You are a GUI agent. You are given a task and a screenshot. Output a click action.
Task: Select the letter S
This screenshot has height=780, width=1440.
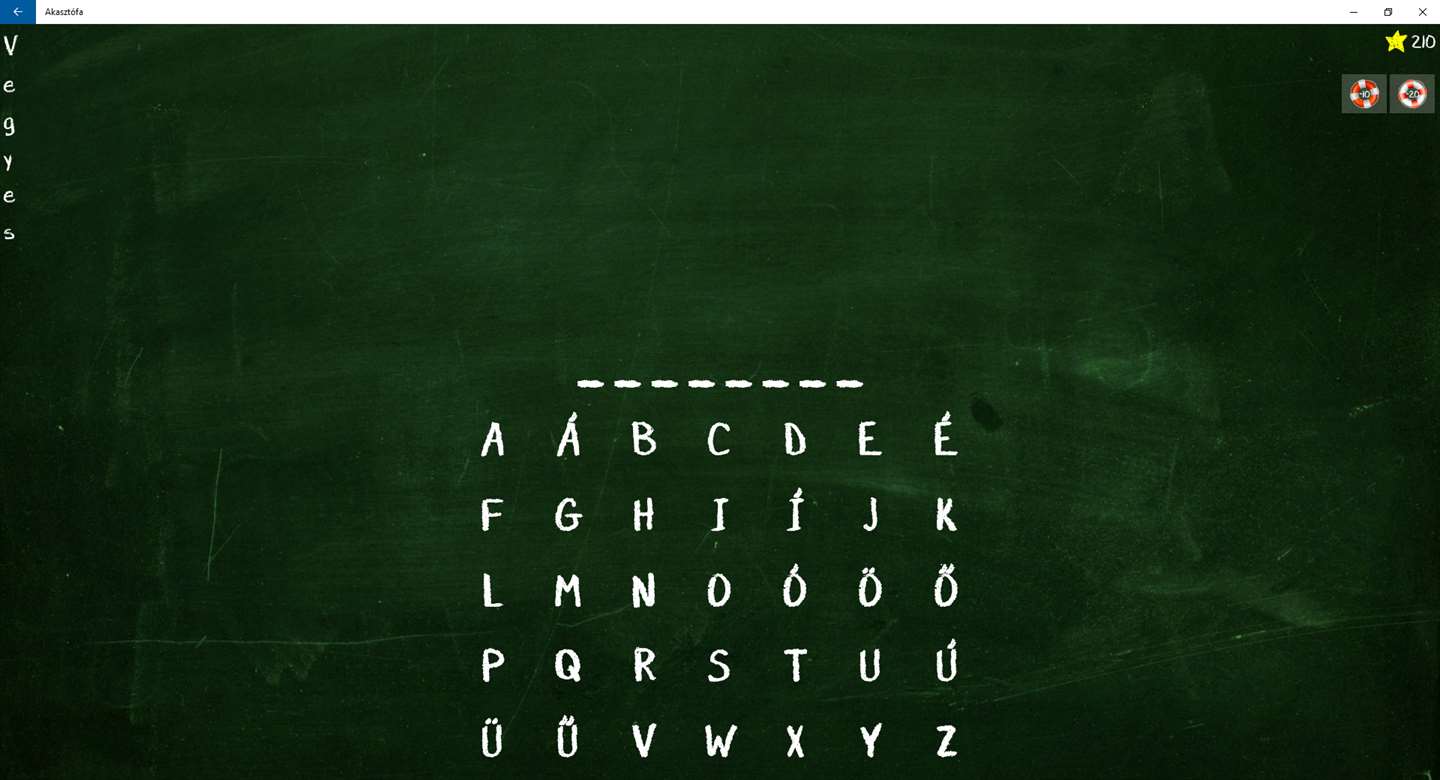pos(719,666)
